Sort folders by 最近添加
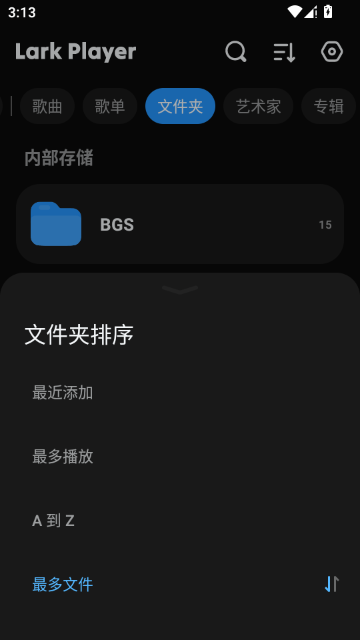This screenshot has width=360, height=640. [180, 393]
